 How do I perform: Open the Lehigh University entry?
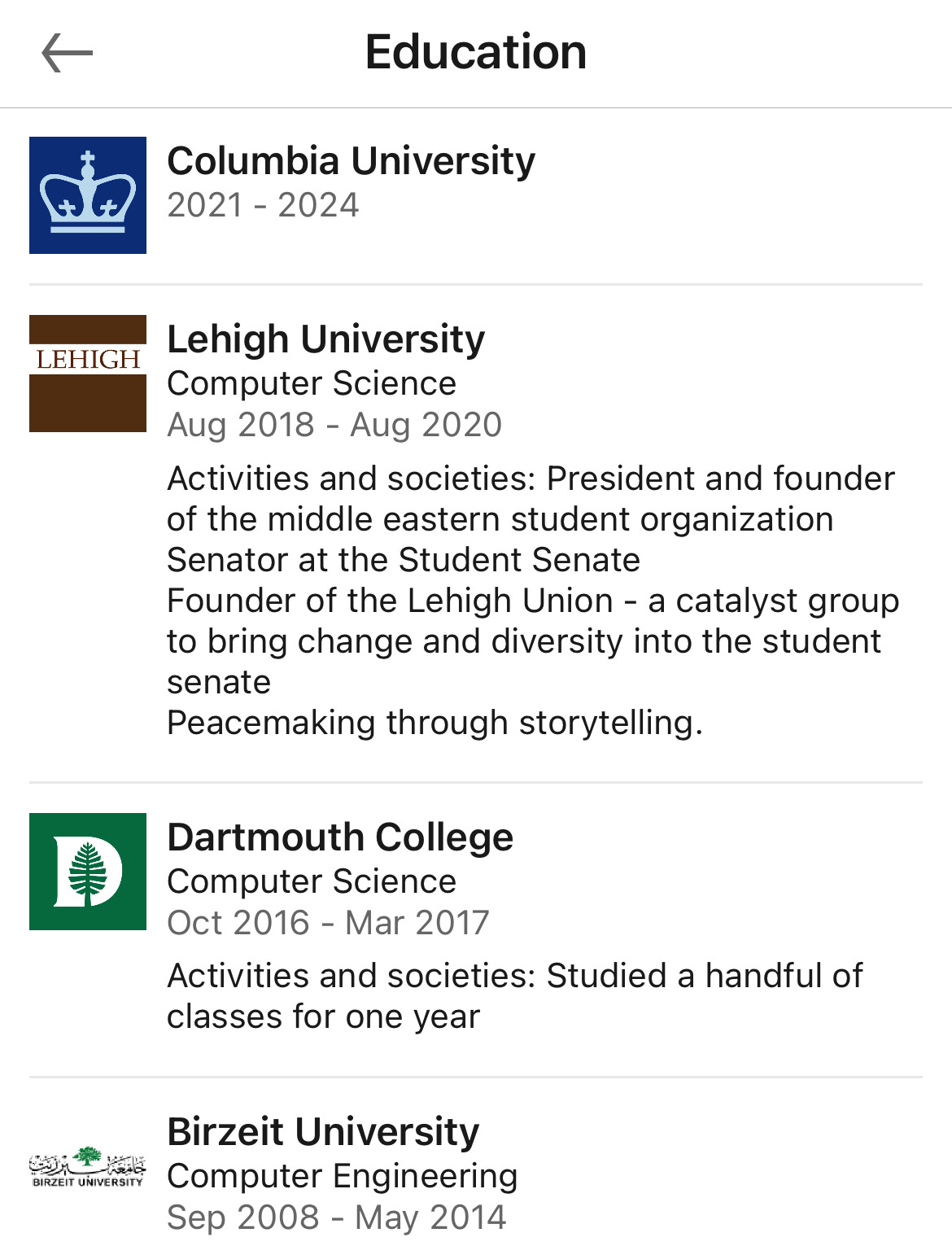[x=325, y=339]
